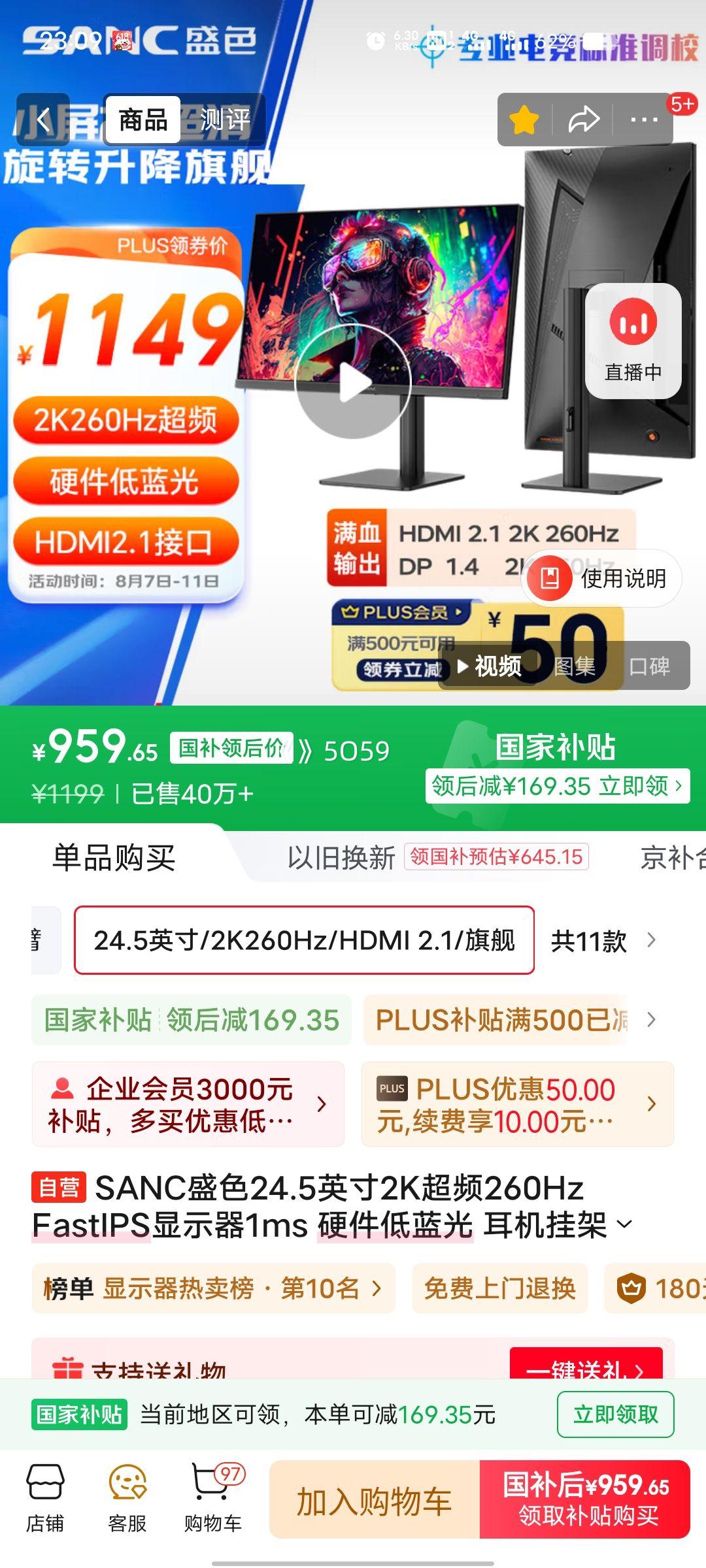The image size is (706, 1568).
Task: Open the more options icon with 5+ badge
Action: [643, 120]
